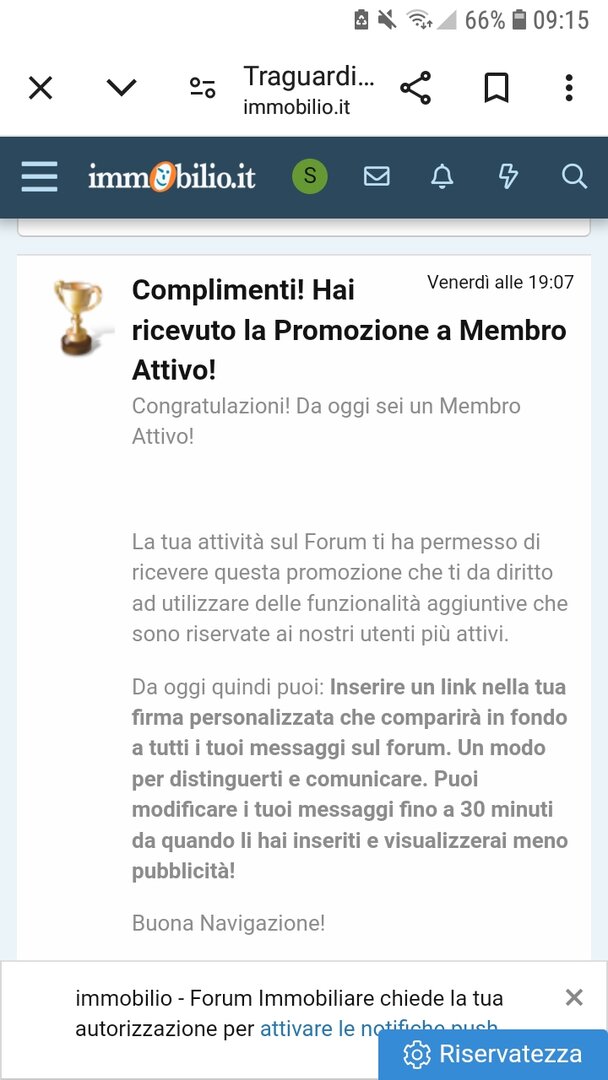This screenshot has height=1080, width=608.
Task: Open the Riservatezza privacy settings
Action: (493, 1054)
